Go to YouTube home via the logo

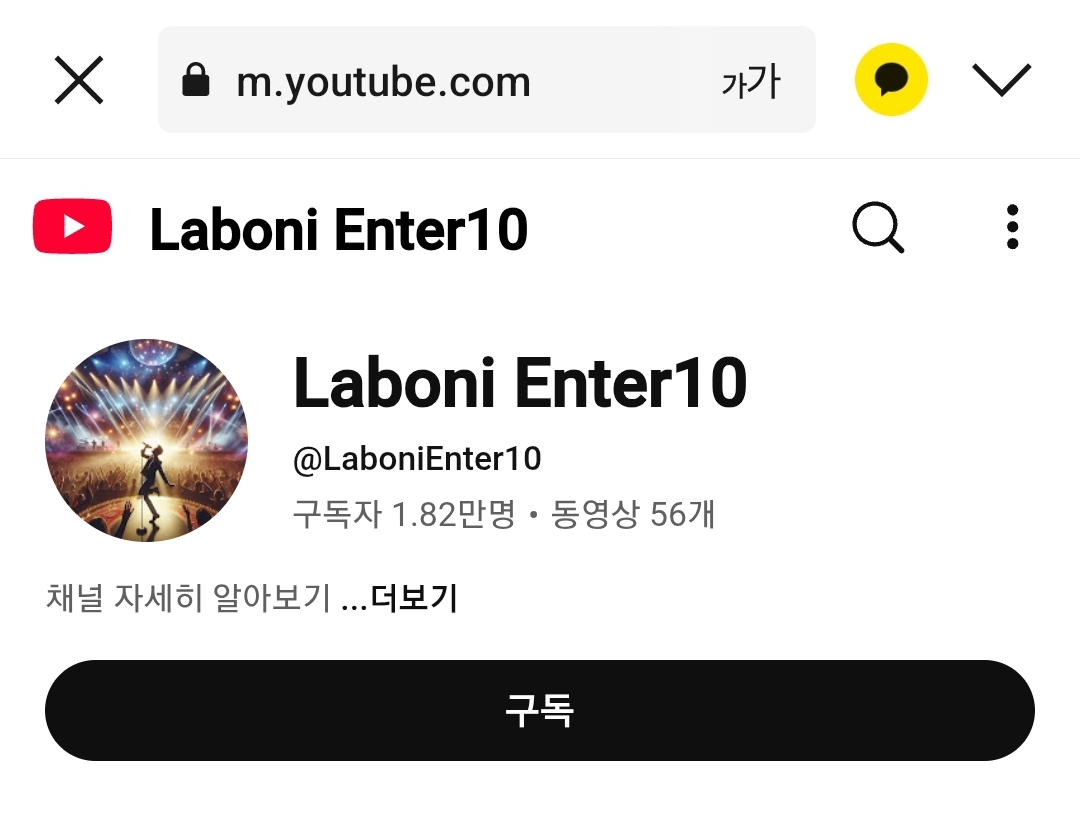72,227
